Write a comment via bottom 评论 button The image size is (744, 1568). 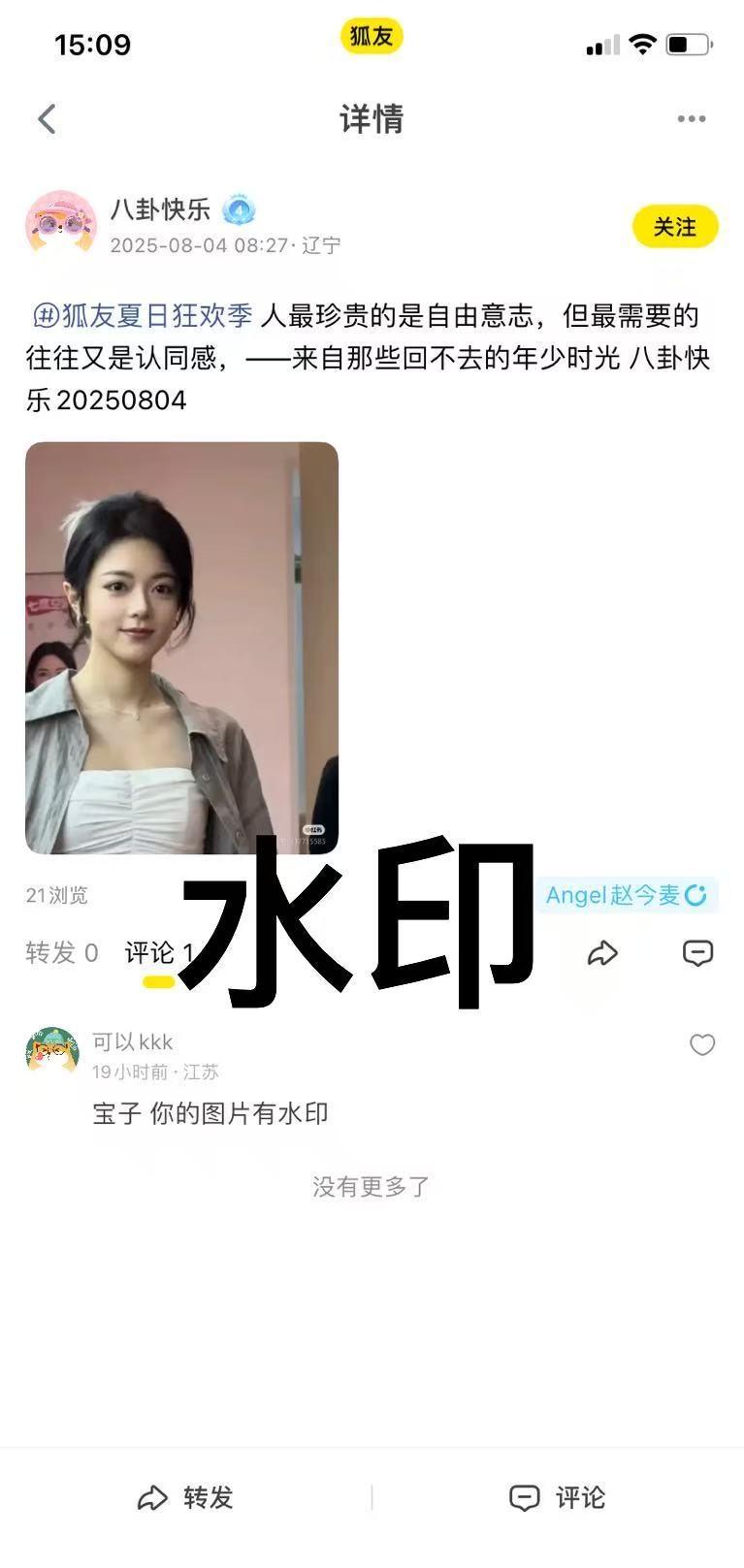[x=558, y=1498]
